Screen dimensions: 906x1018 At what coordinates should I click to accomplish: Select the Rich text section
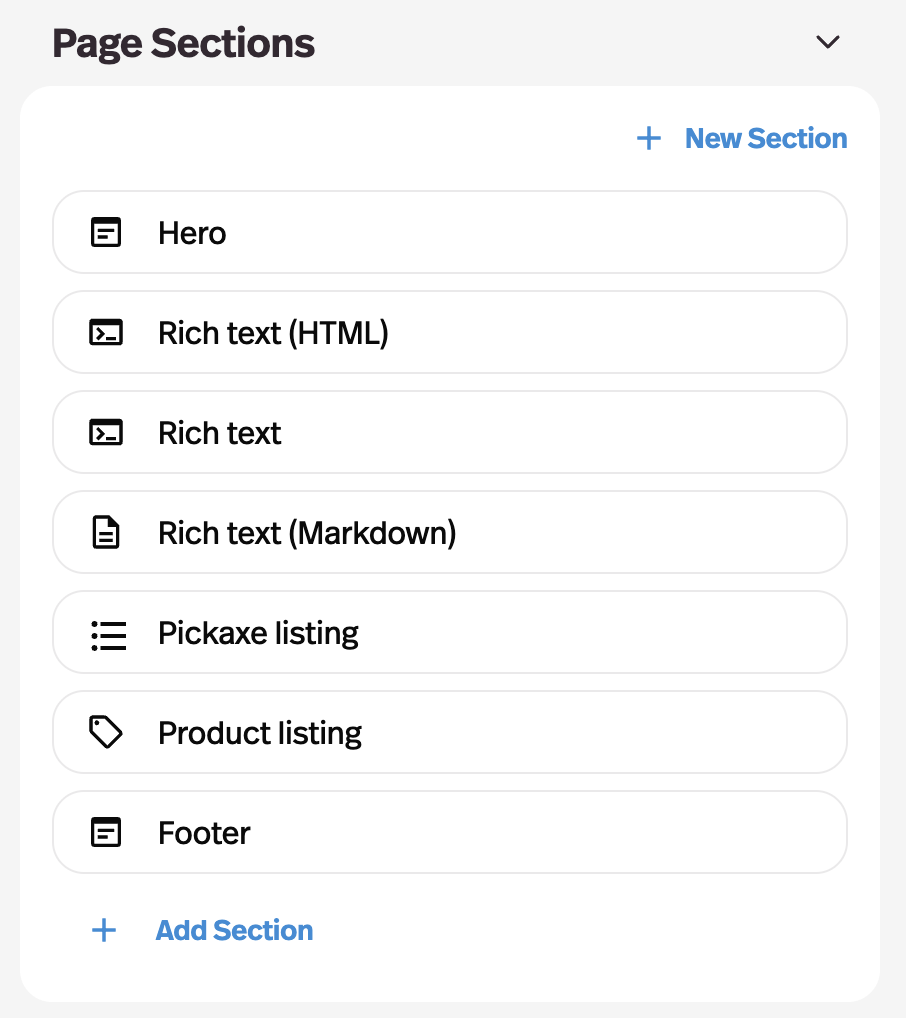tap(450, 432)
